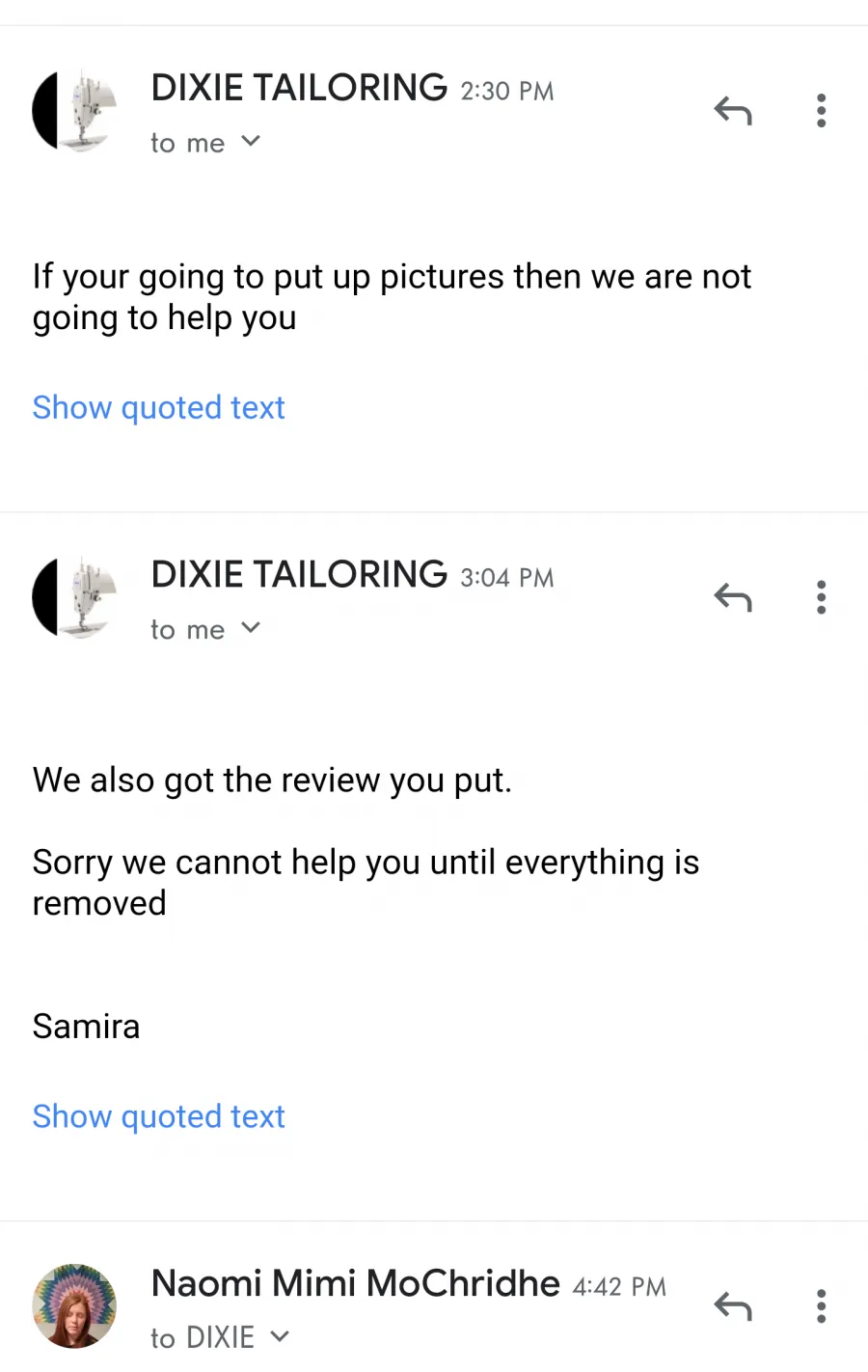Screen dimensions: 868x1372
Task: Tap Naomi Mimi MoChridhe's profile picture
Action: coord(74,1305)
